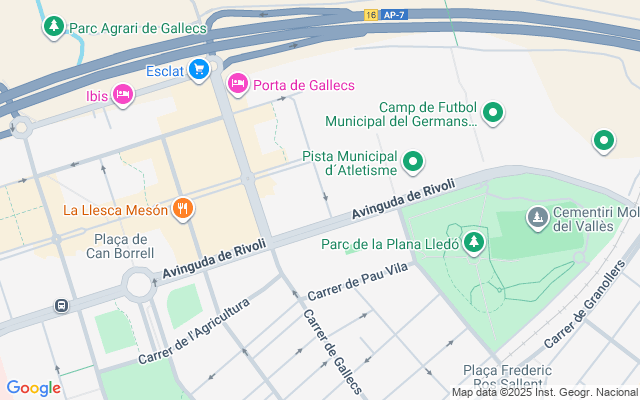This screenshot has width=640, height=400.
Task: Tap the bus stop icon on Avinguda de Rivoli
Action: coord(62,305)
